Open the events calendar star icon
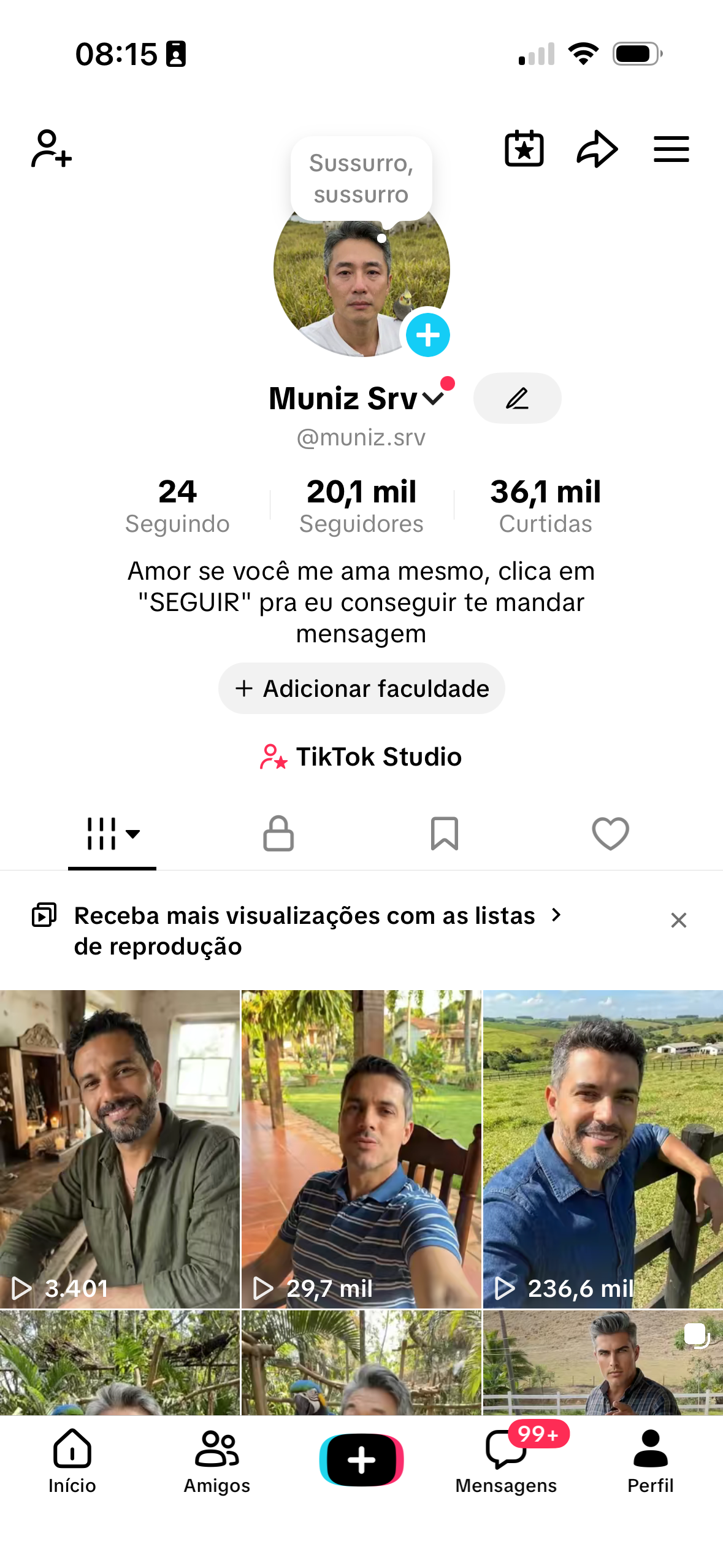 (524, 148)
